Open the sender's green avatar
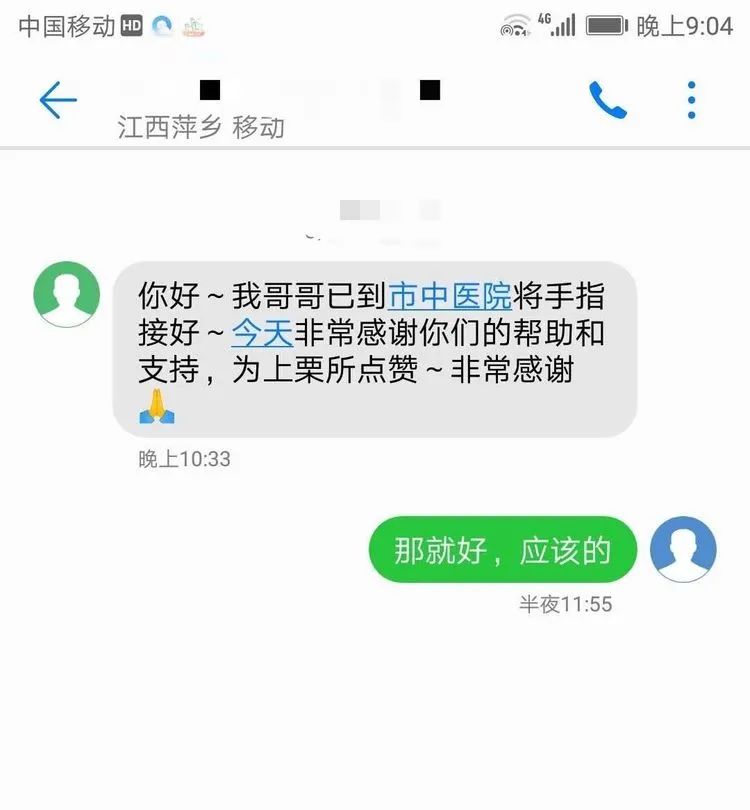The width and height of the screenshot is (750, 810). coord(67,294)
